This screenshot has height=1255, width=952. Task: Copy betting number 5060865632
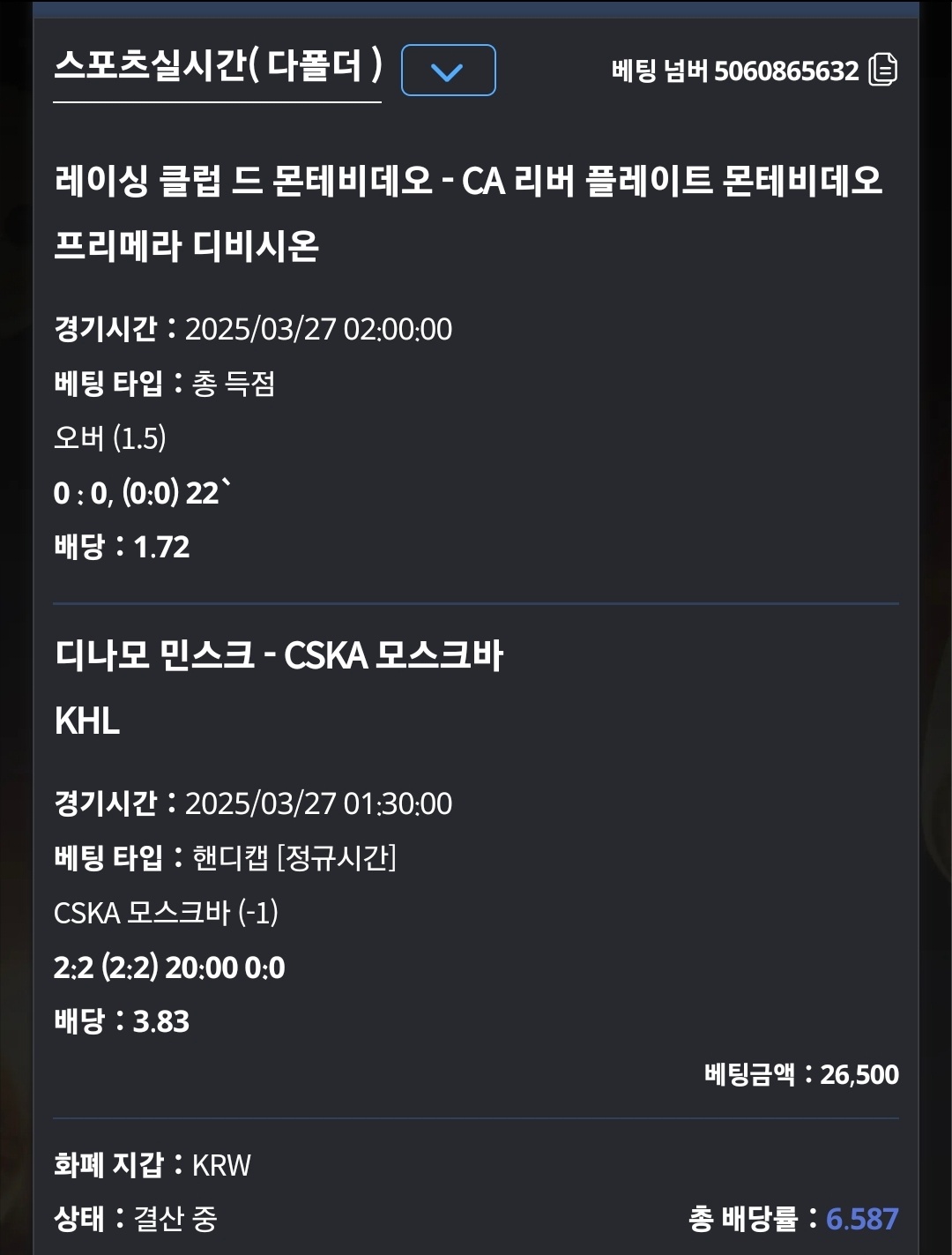tap(882, 70)
